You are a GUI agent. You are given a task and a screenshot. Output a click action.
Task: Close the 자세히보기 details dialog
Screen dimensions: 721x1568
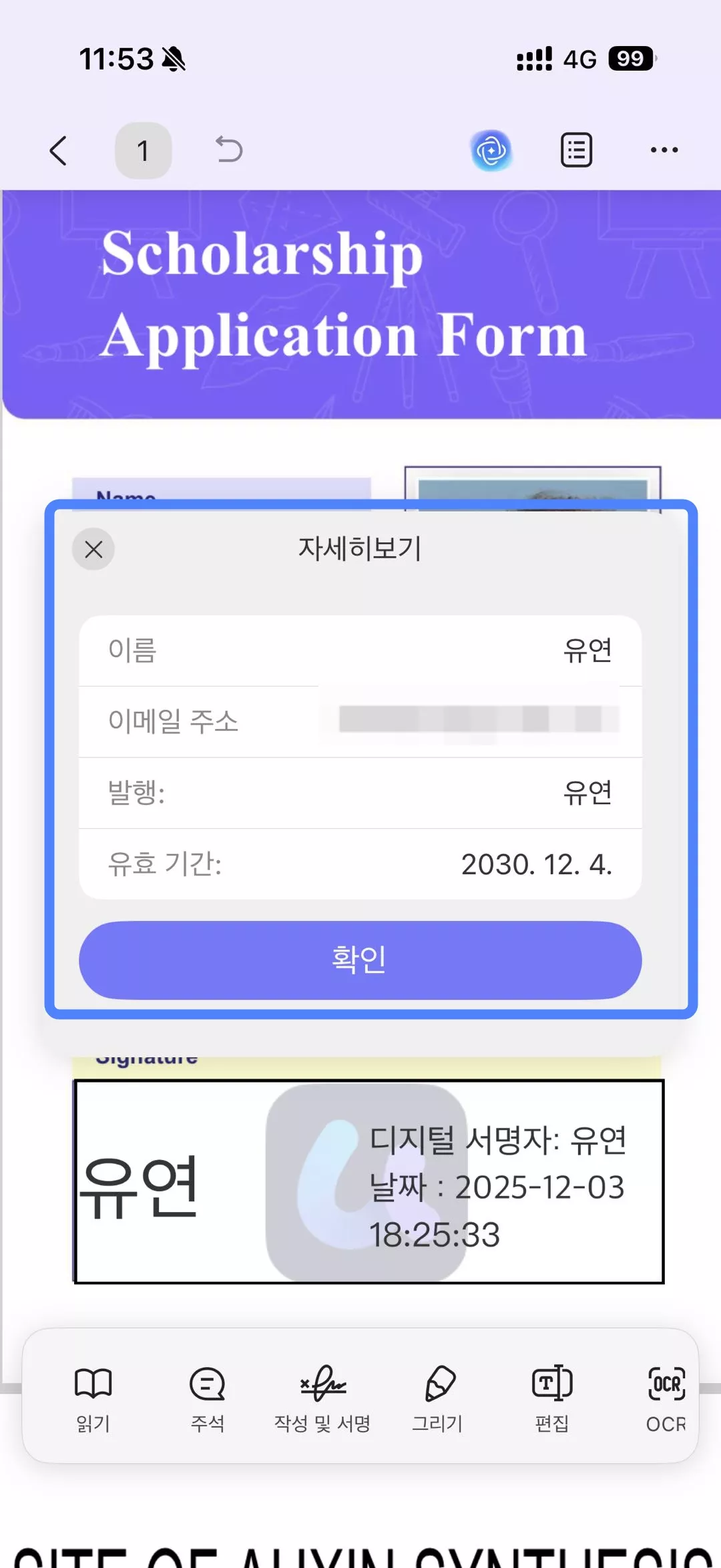coord(93,550)
